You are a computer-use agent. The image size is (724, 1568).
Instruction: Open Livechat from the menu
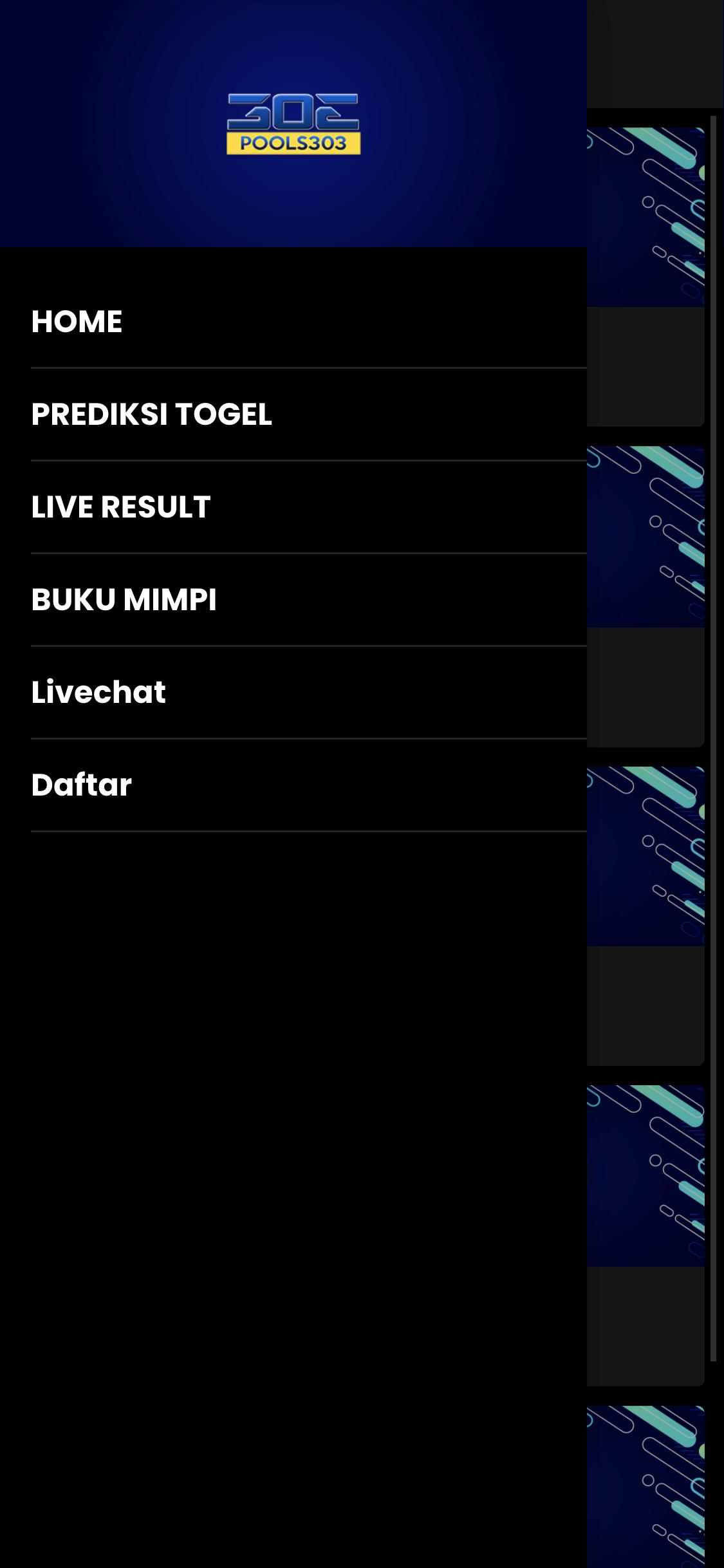pyautogui.click(x=98, y=693)
